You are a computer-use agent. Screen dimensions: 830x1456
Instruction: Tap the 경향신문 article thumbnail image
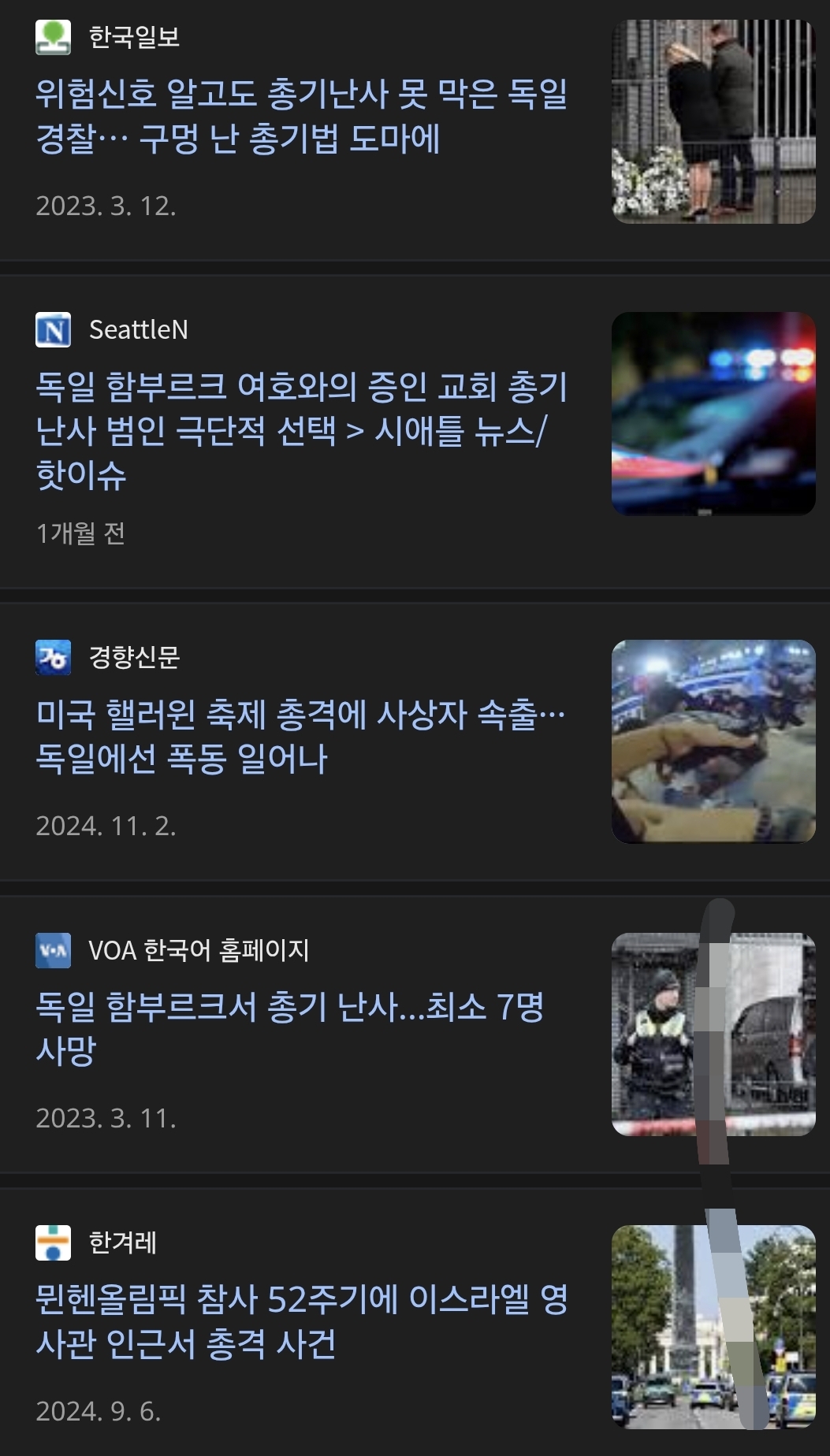point(713,741)
